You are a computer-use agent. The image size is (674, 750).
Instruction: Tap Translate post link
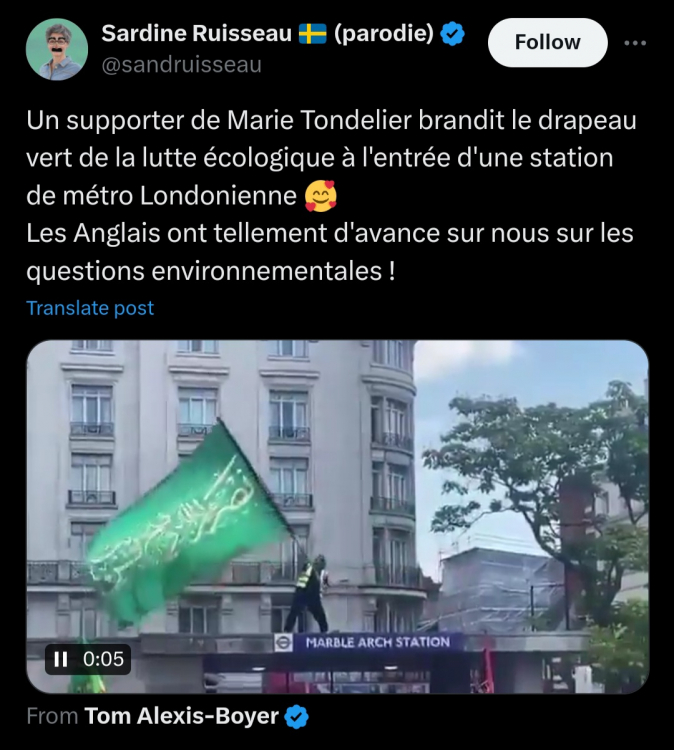pos(90,308)
